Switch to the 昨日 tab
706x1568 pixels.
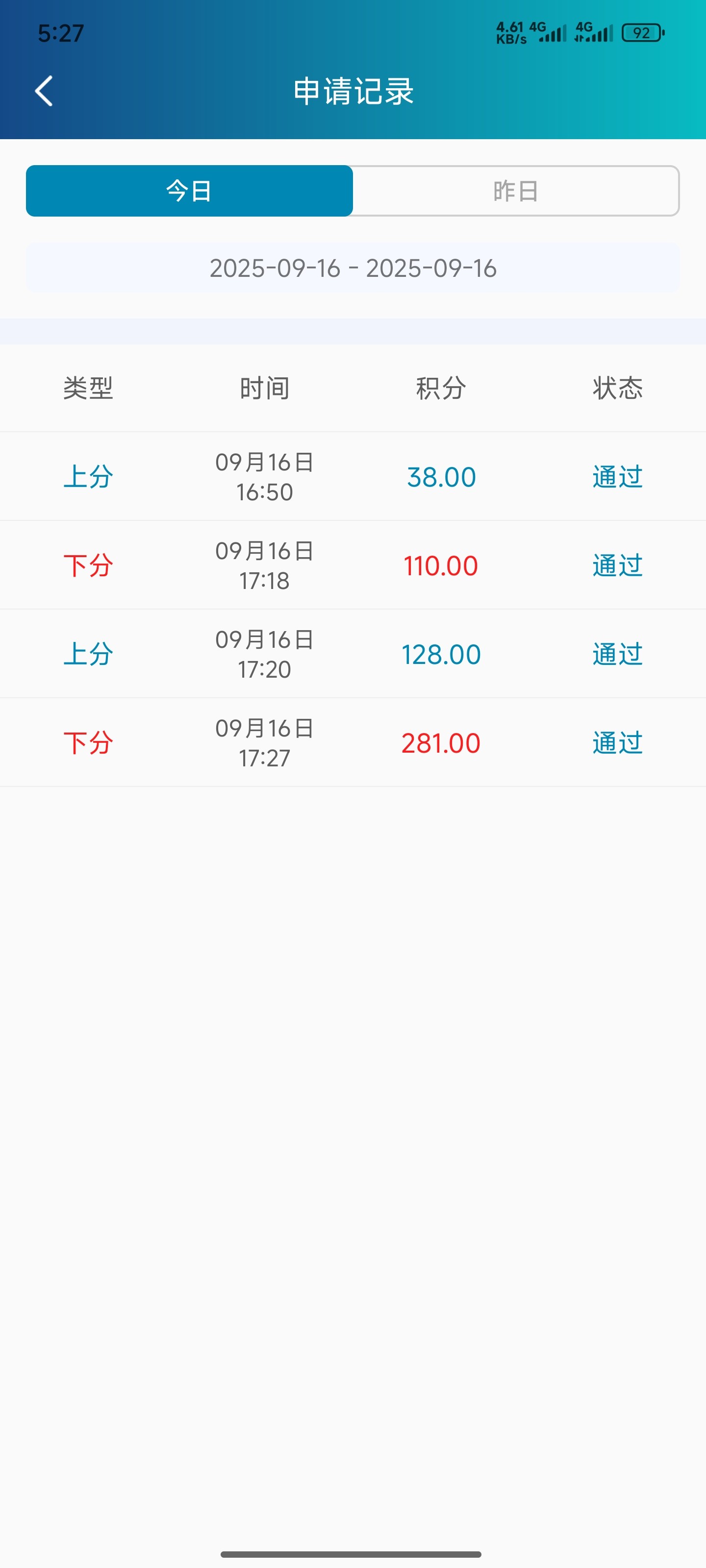click(515, 191)
